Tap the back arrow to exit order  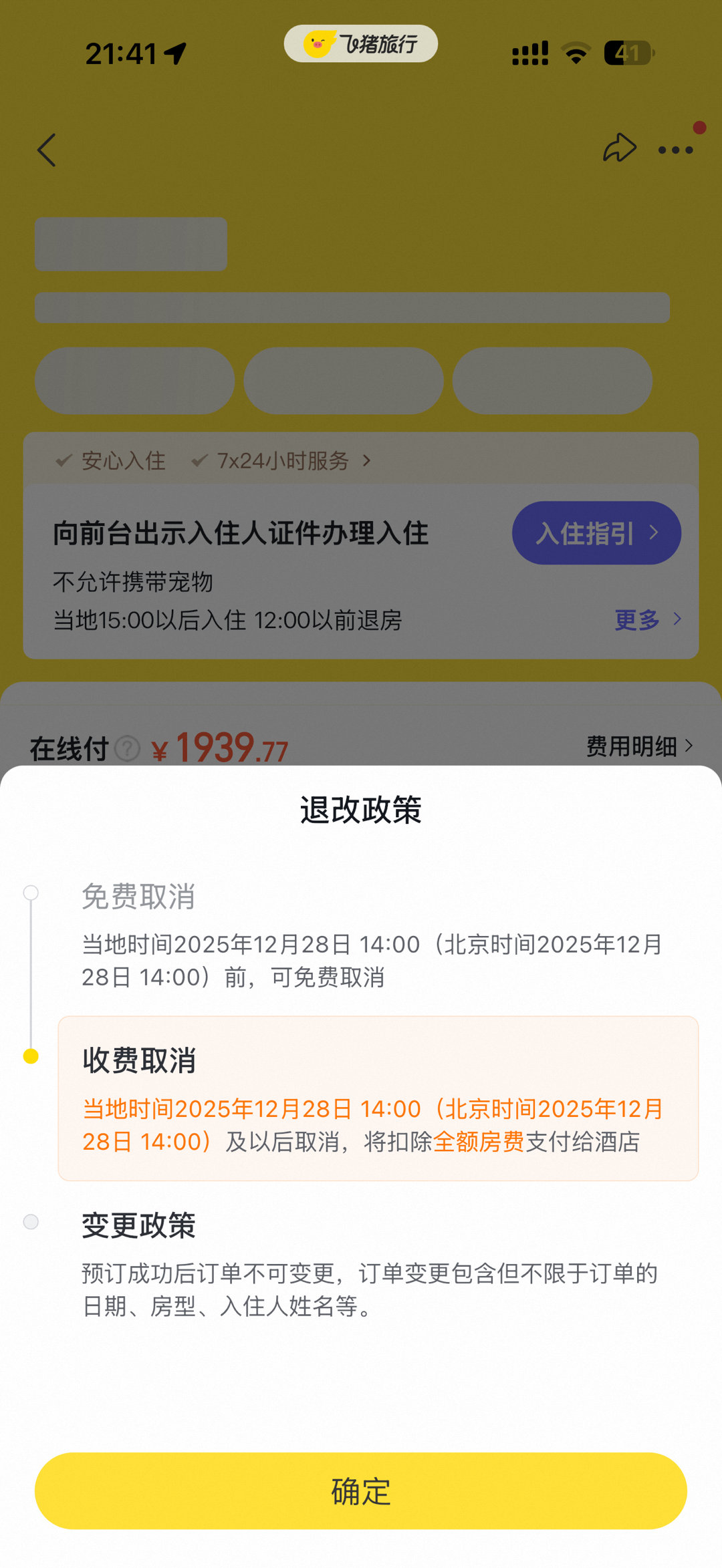click(47, 150)
